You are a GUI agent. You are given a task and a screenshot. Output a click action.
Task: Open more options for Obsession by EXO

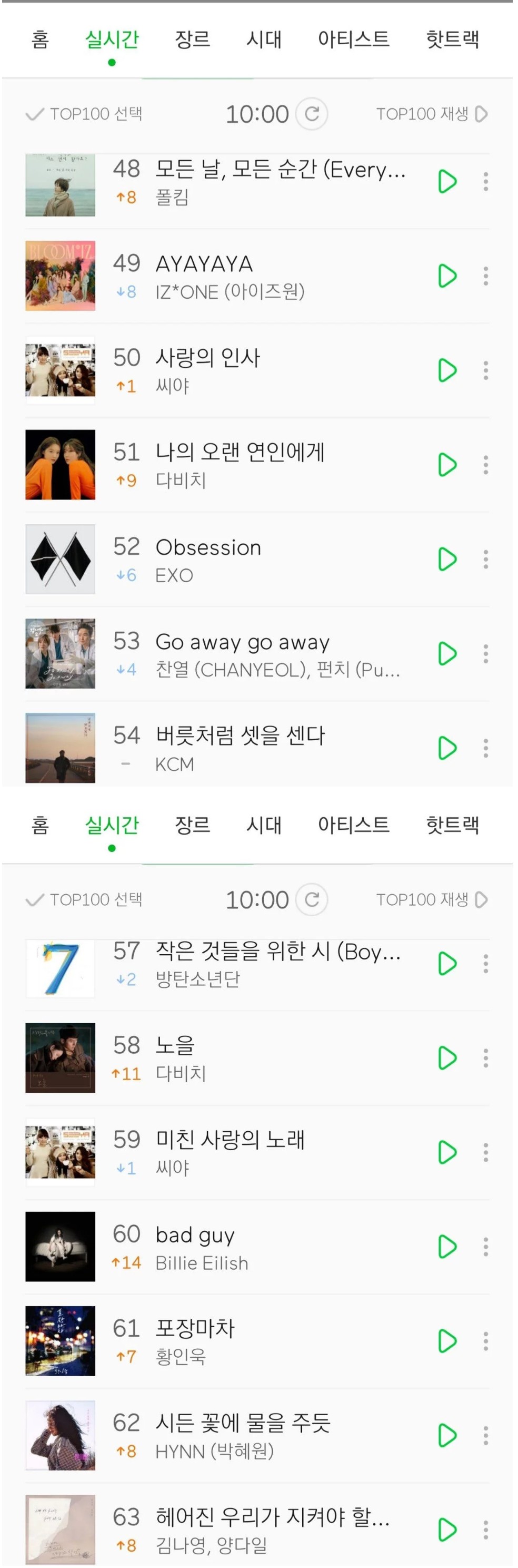[485, 559]
